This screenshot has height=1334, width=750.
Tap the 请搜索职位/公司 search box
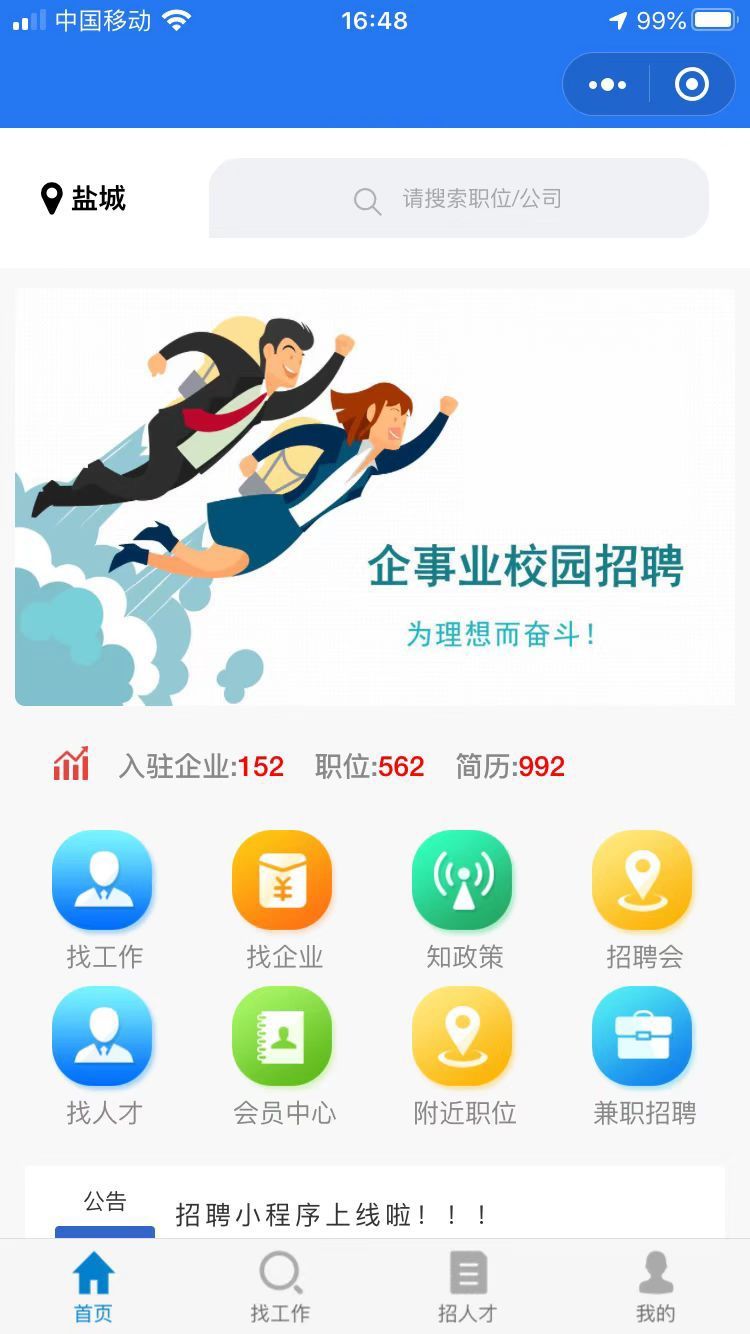[x=459, y=198]
